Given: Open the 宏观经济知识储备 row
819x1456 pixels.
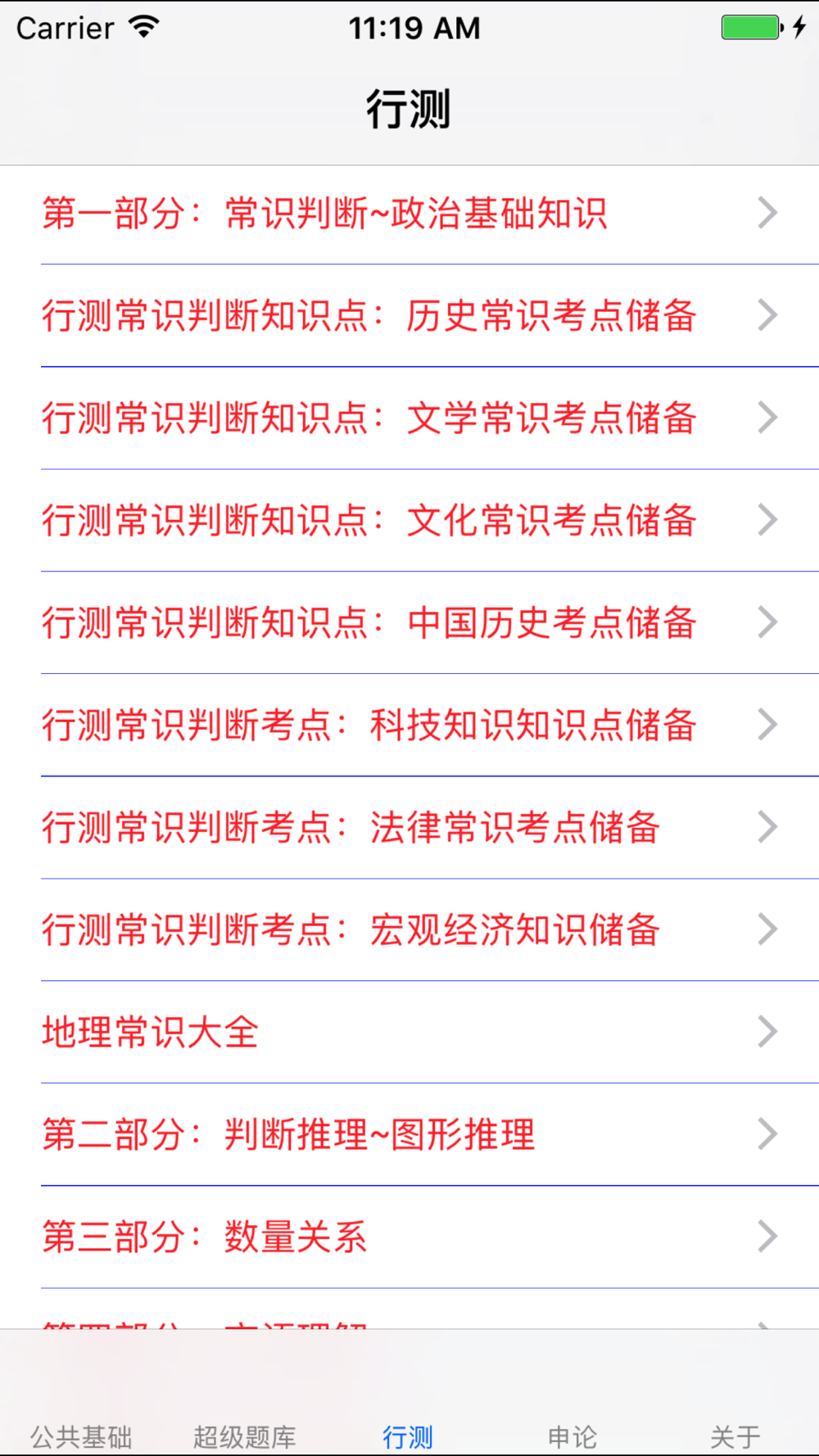Looking at the screenshot, I should [x=409, y=930].
